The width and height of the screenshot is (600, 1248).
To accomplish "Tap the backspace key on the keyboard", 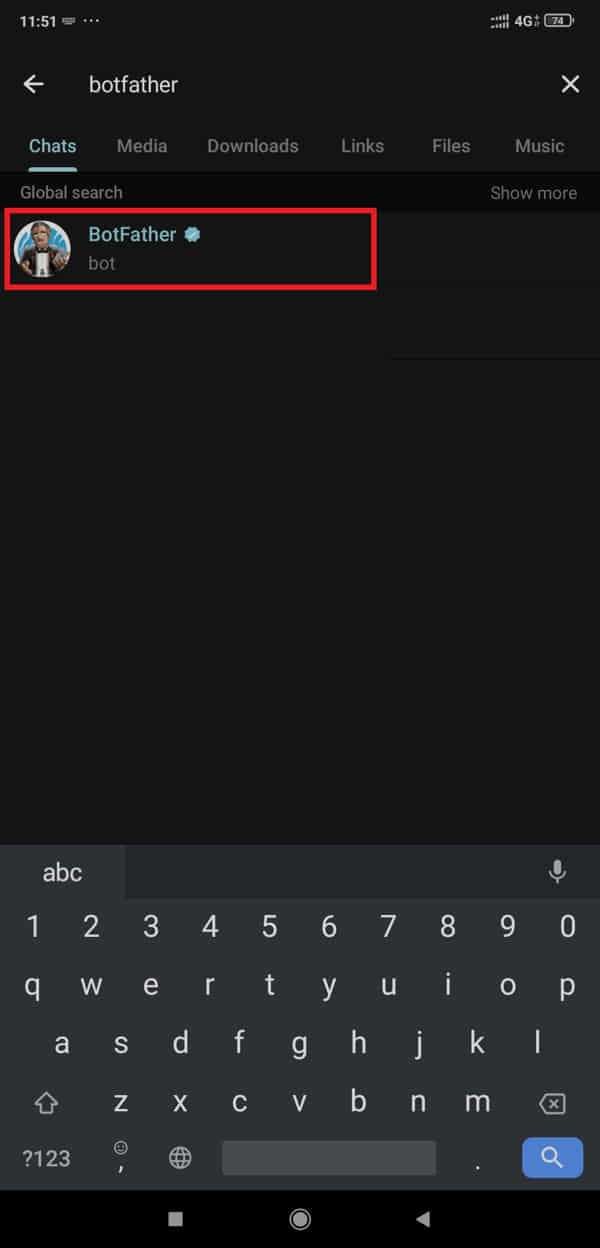I will point(552,1104).
